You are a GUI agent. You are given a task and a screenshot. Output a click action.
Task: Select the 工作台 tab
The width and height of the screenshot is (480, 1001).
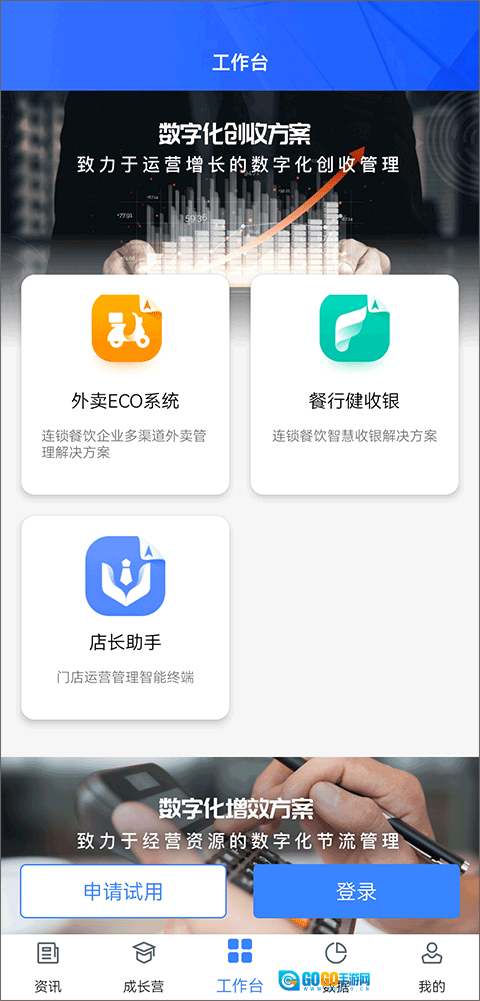(239, 967)
